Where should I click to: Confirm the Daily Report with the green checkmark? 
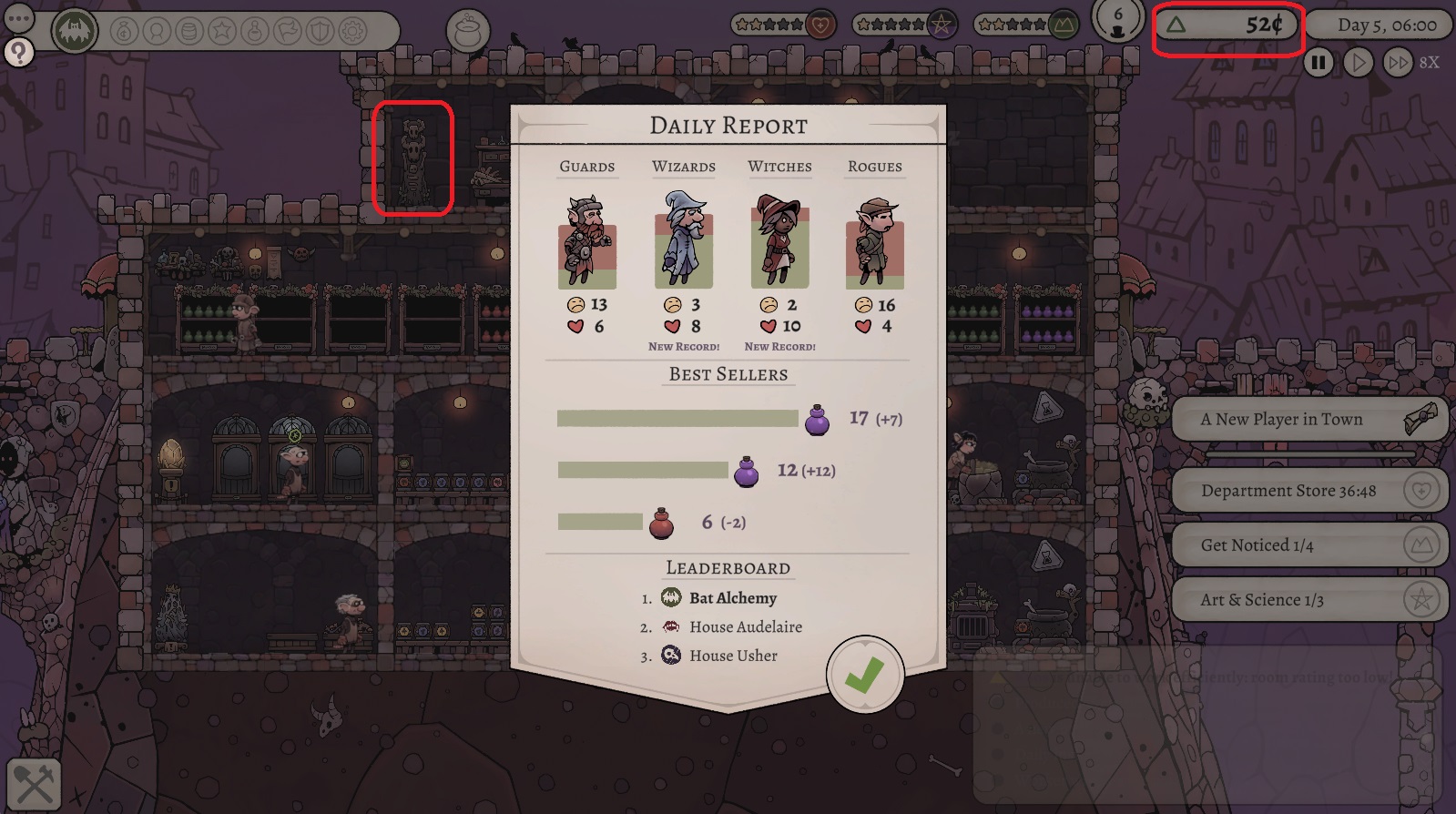tap(864, 675)
